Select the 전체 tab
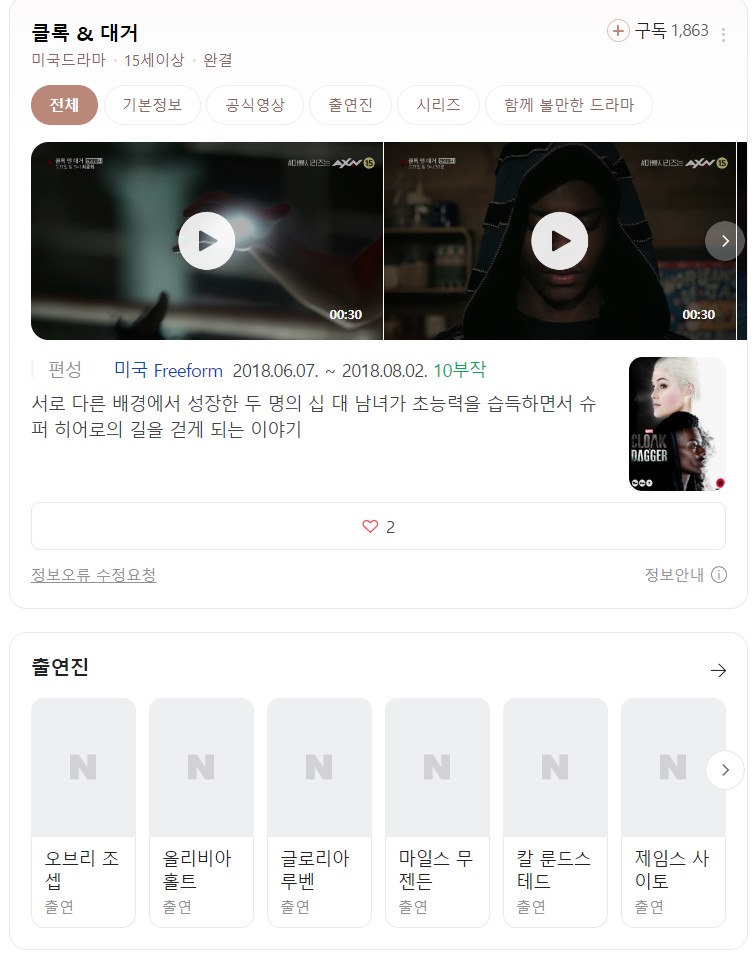 (x=64, y=105)
